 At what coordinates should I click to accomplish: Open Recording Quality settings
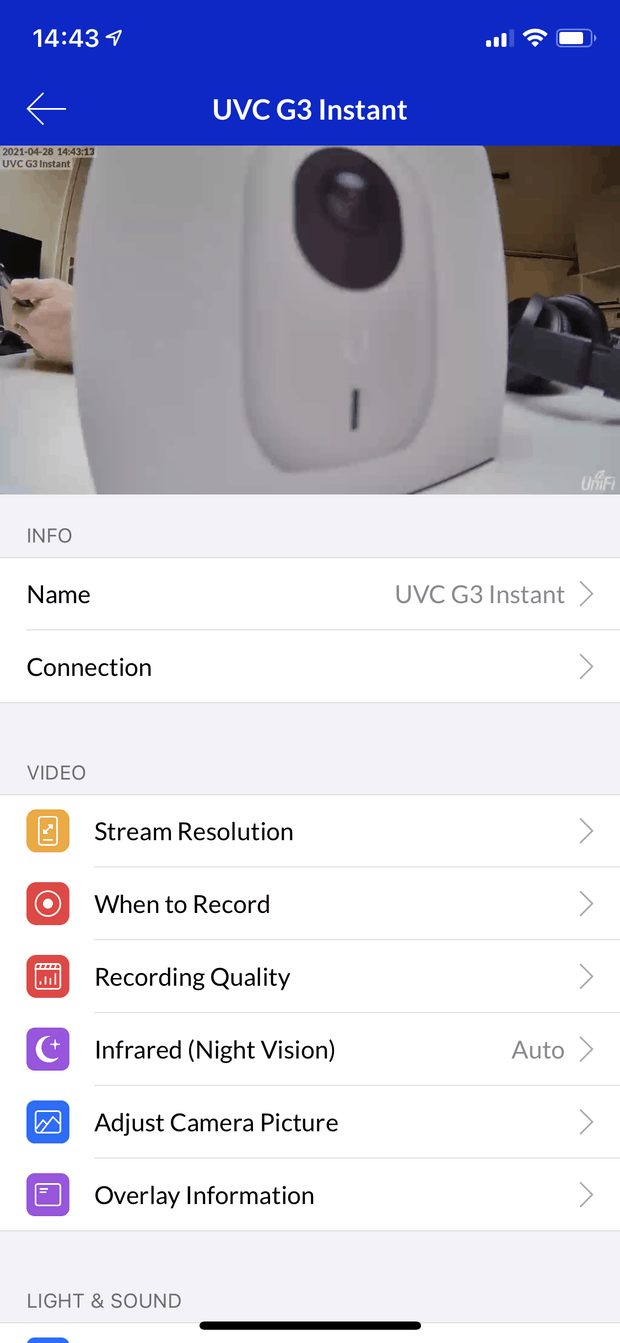click(x=310, y=977)
